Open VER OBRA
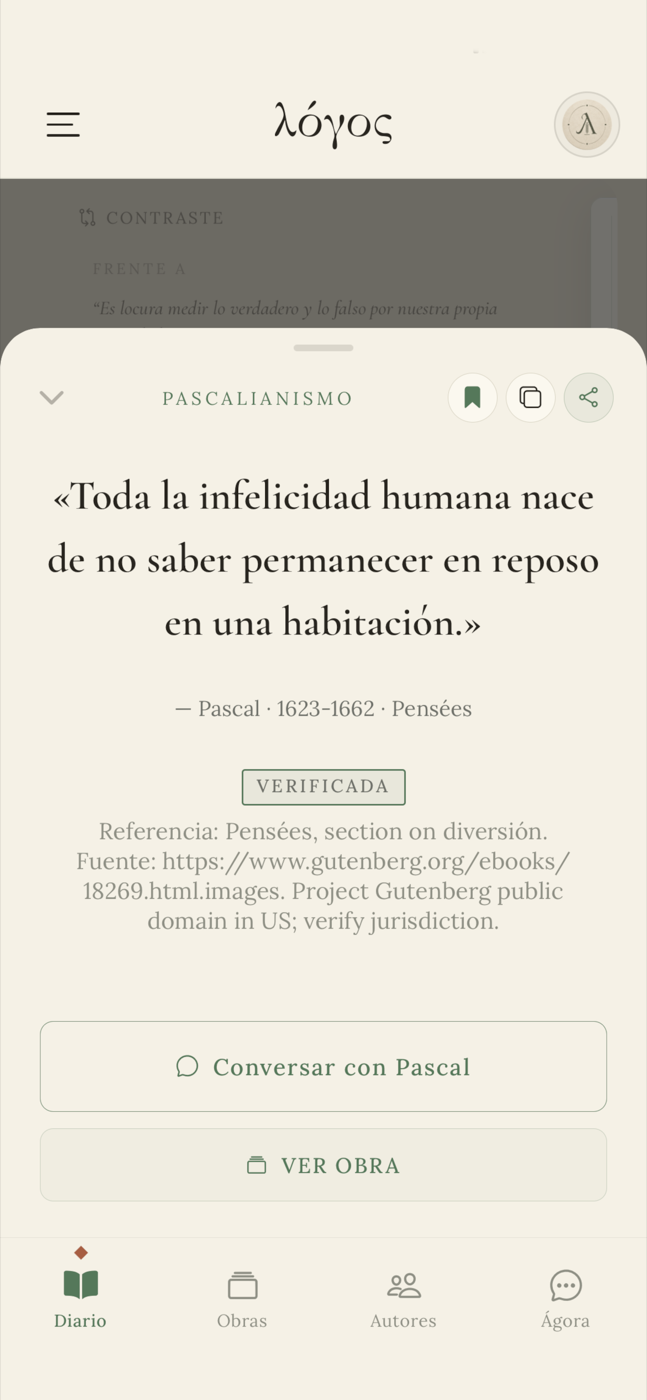Image resolution: width=647 pixels, height=1400 pixels. (x=323, y=1165)
